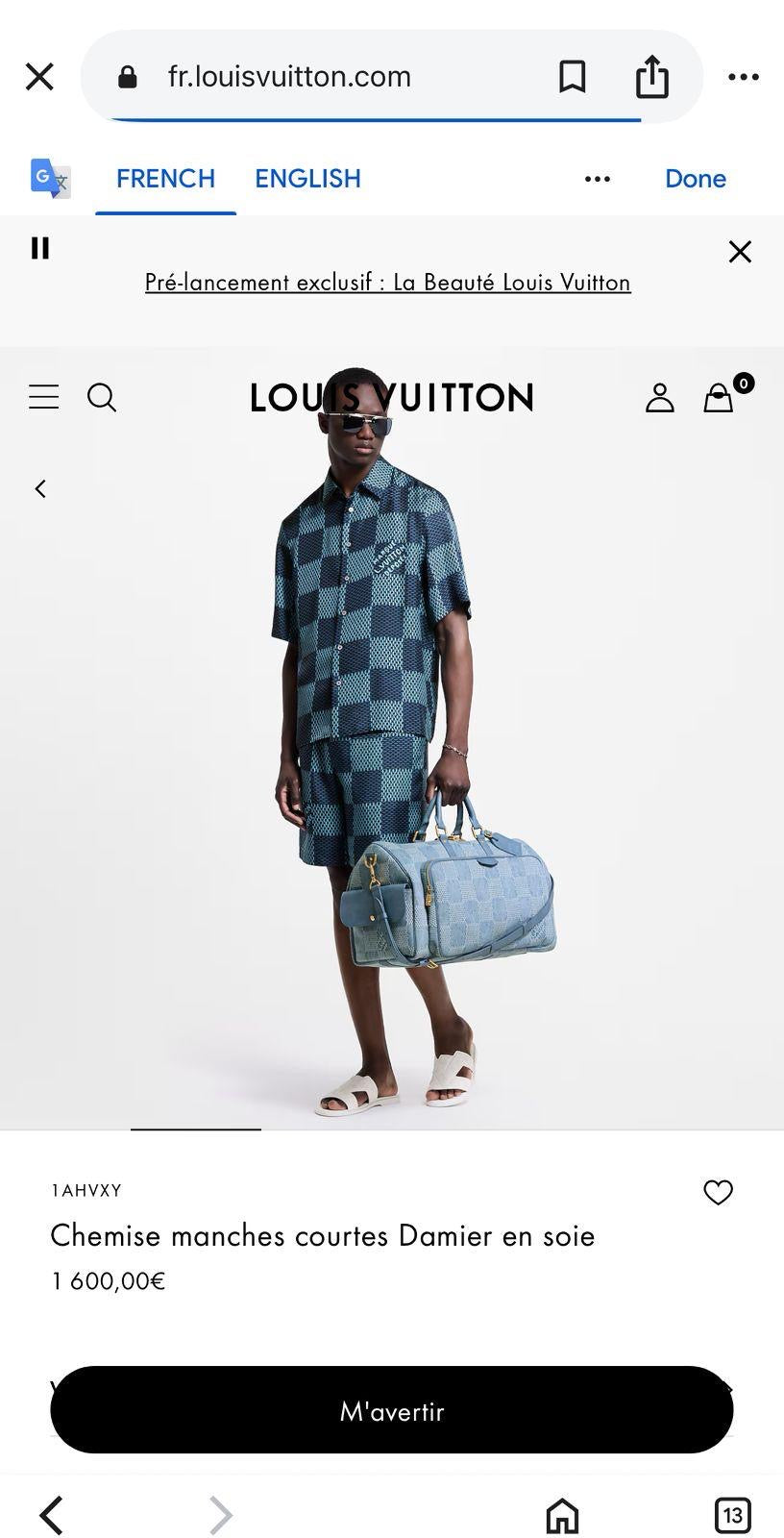The height and width of the screenshot is (1538, 784).
Task: Tap the M'avertir button
Action: (391, 1410)
